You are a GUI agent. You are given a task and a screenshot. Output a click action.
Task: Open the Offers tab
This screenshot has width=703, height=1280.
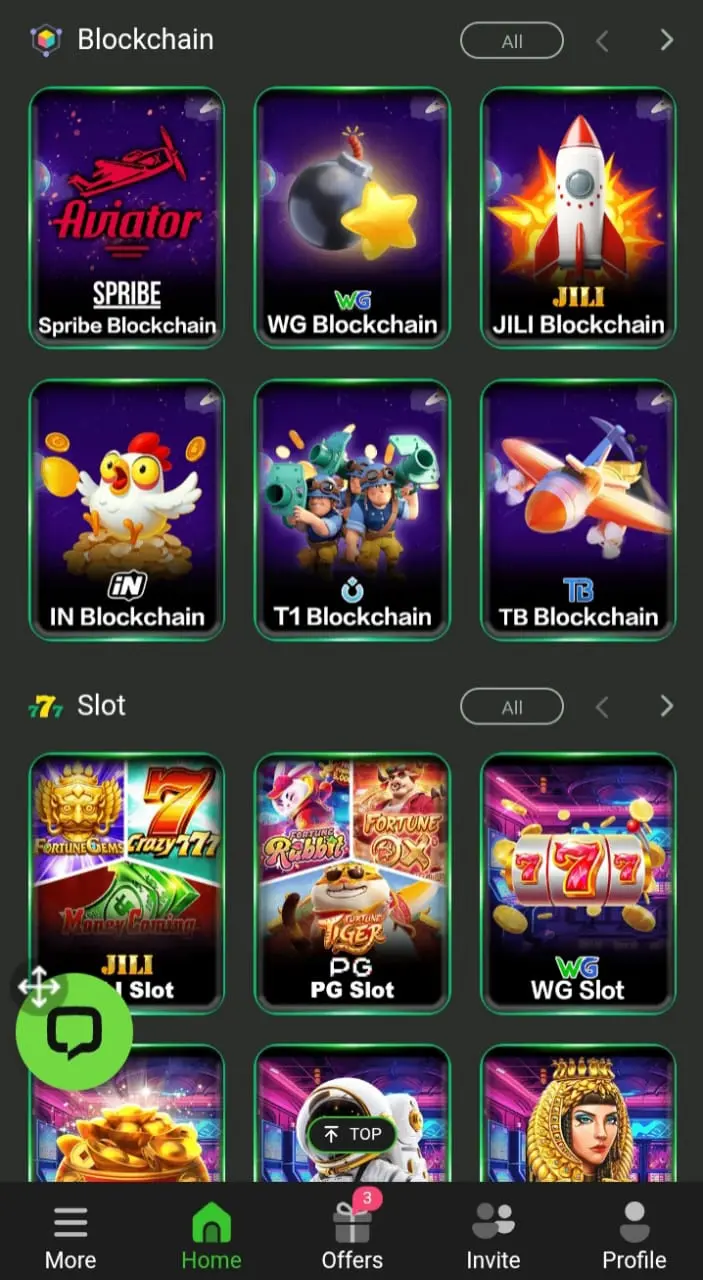[352, 1236]
